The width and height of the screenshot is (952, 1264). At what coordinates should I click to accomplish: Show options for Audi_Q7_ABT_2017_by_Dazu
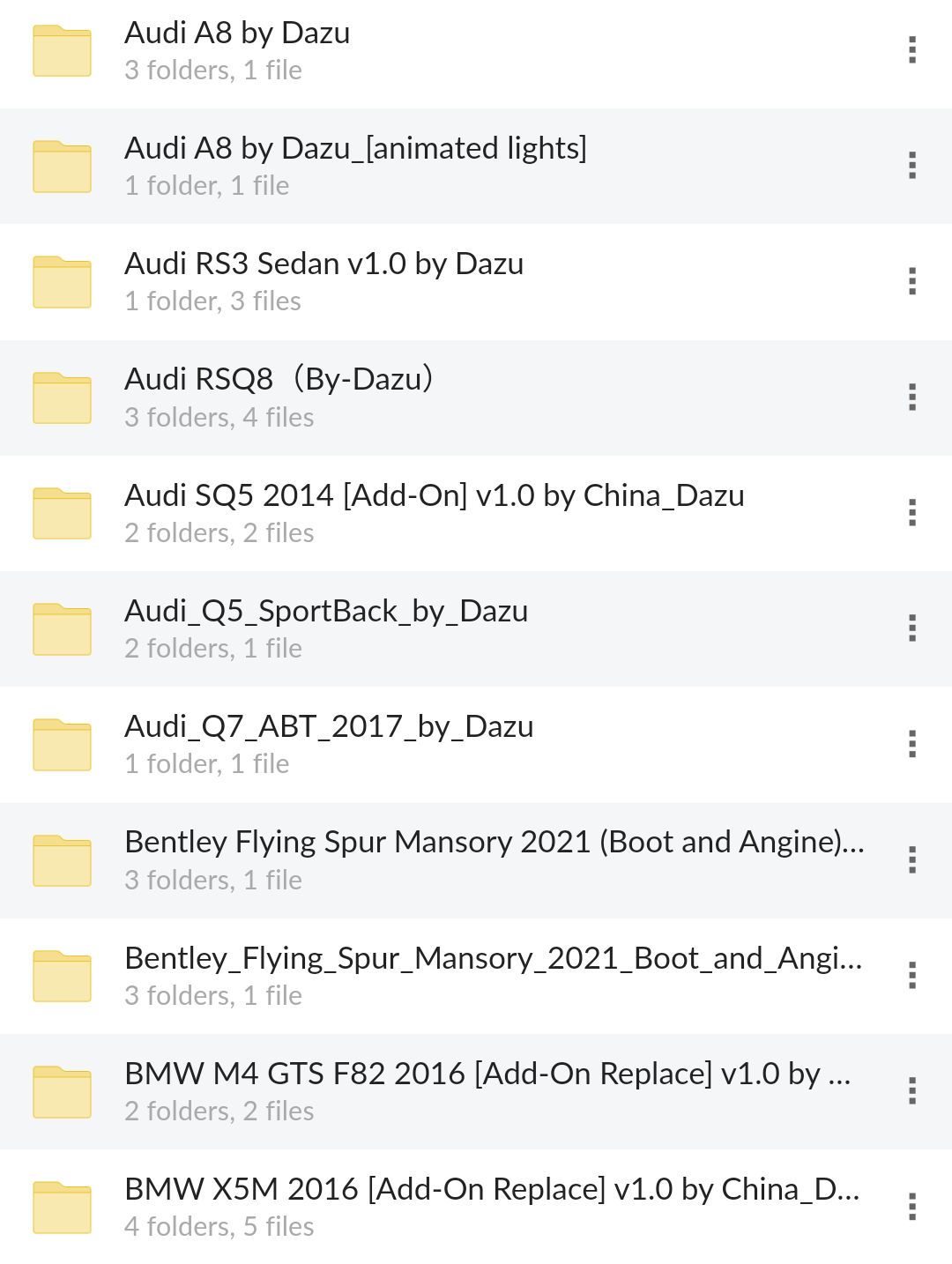pyautogui.click(x=912, y=744)
